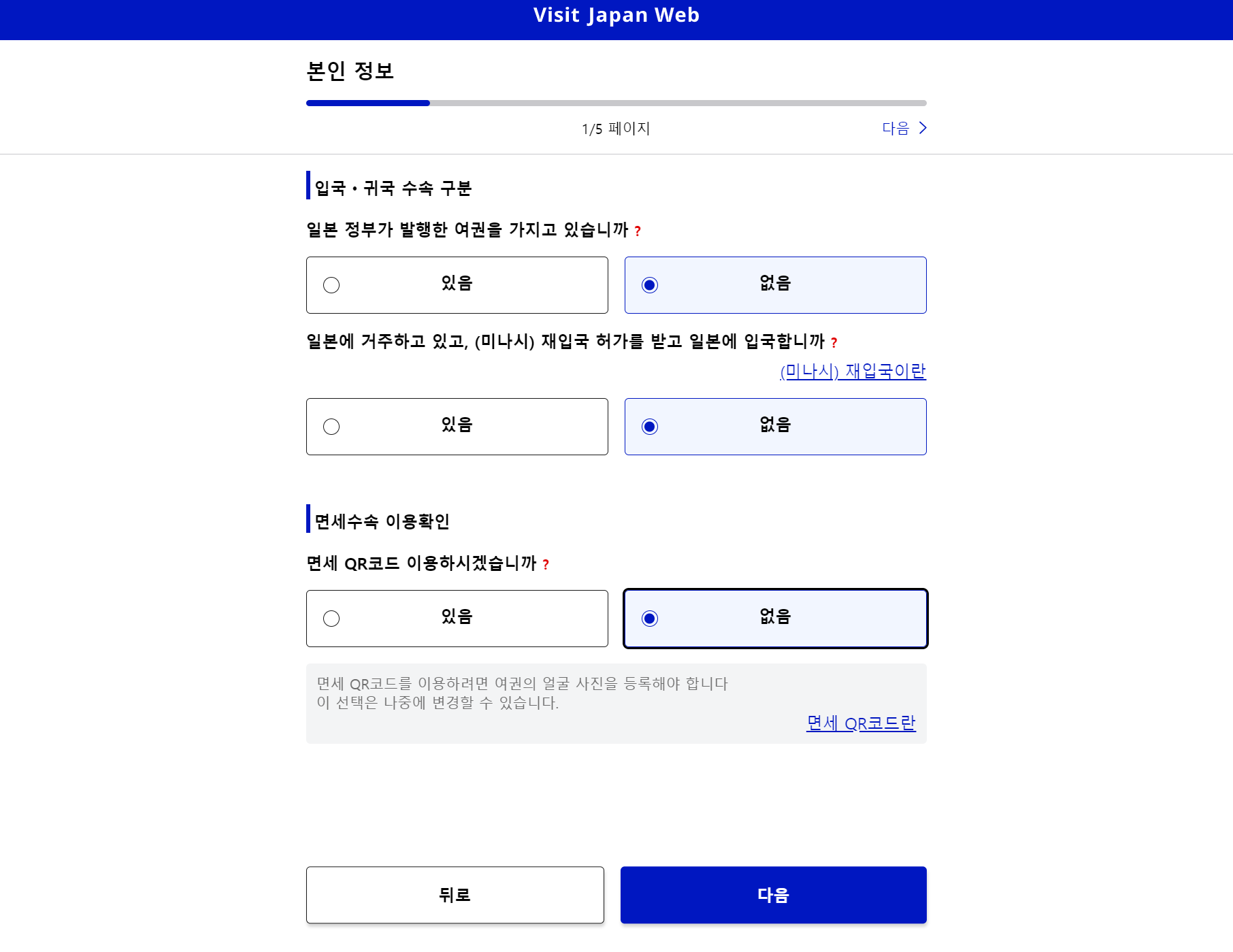Select 있음 for Japanese government passport question

(457, 285)
